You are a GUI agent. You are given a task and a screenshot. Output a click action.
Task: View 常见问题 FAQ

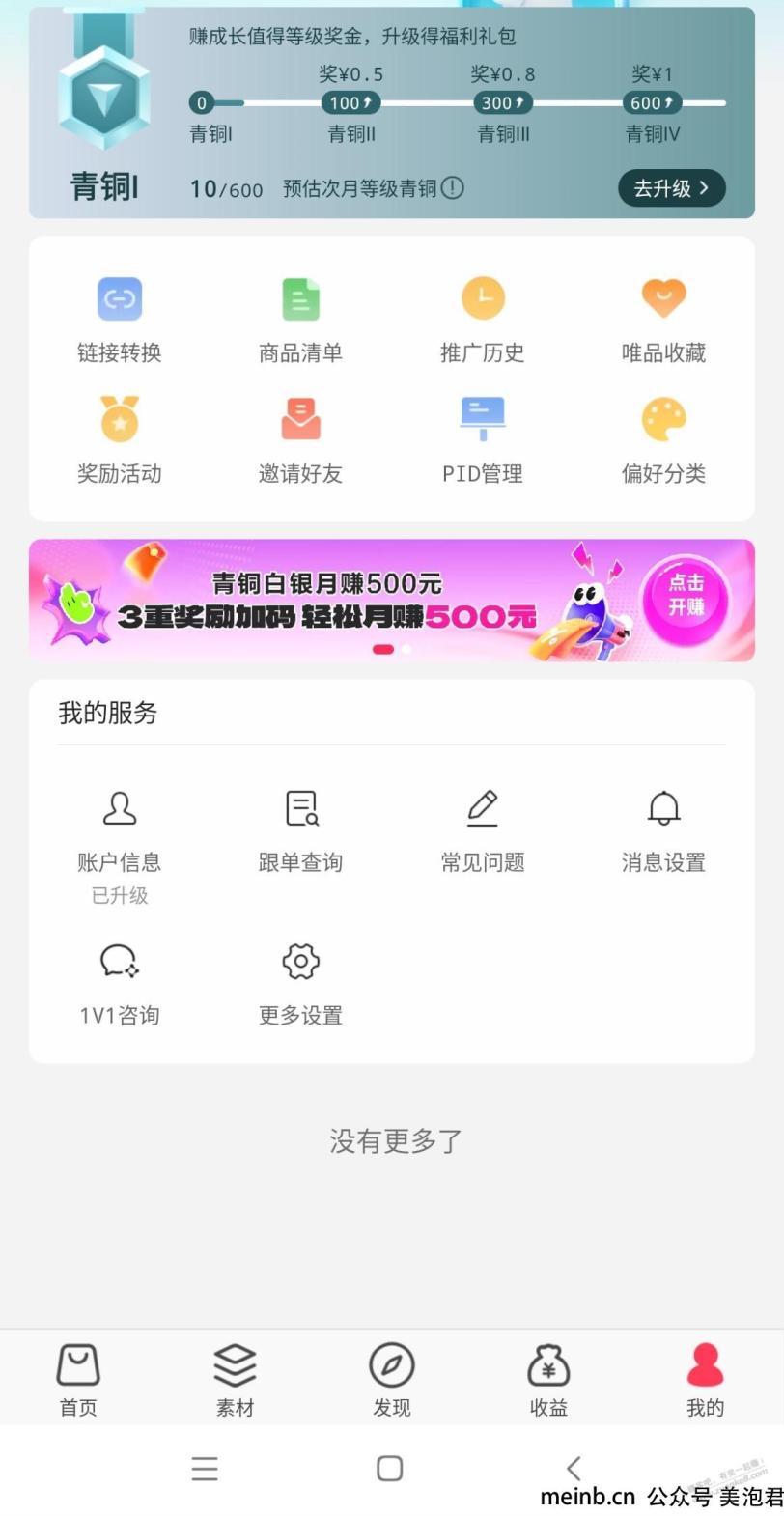(x=483, y=830)
